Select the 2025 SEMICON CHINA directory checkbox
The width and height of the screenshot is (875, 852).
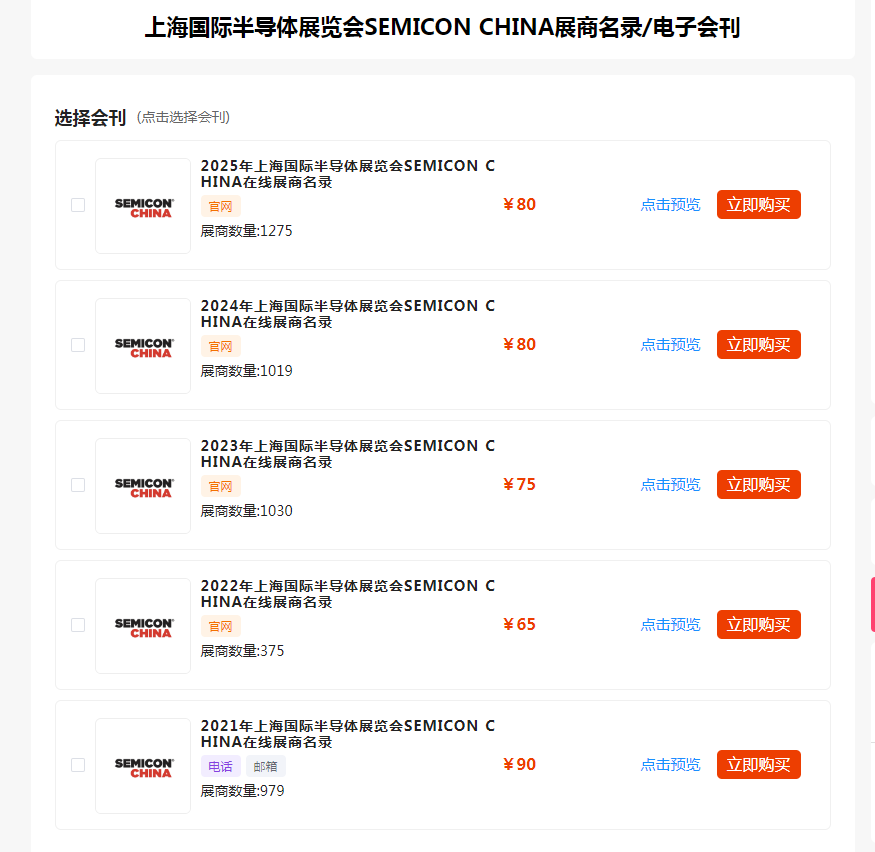point(78,205)
